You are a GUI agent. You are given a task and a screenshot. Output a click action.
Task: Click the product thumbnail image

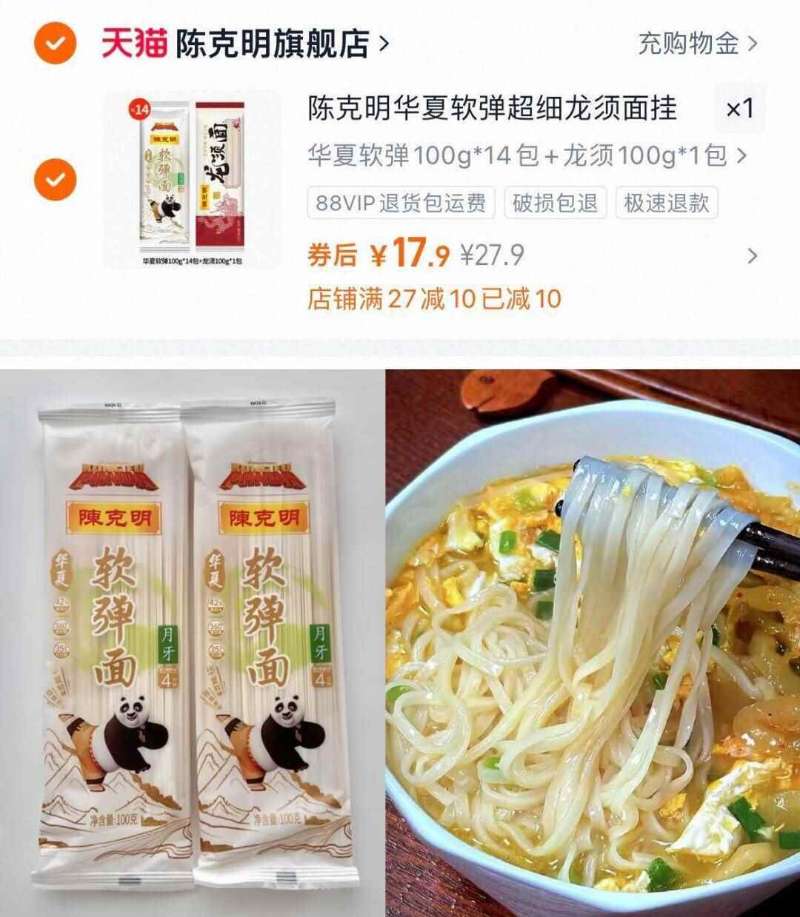pos(190,180)
